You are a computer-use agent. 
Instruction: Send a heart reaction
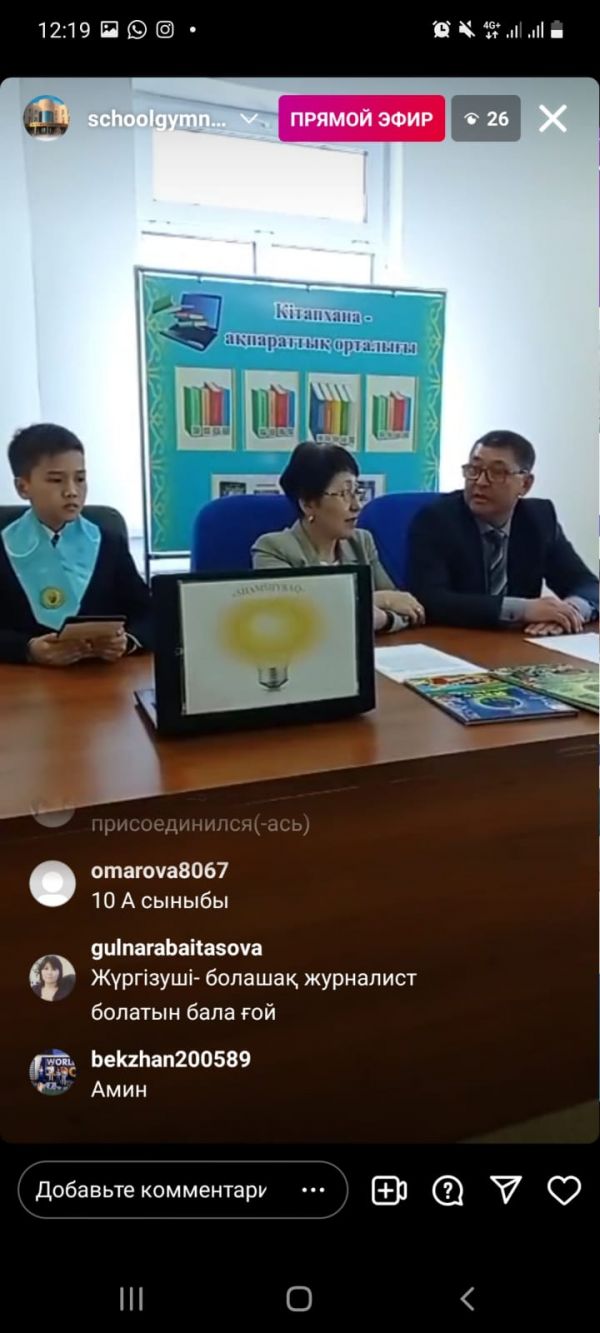click(x=564, y=1190)
